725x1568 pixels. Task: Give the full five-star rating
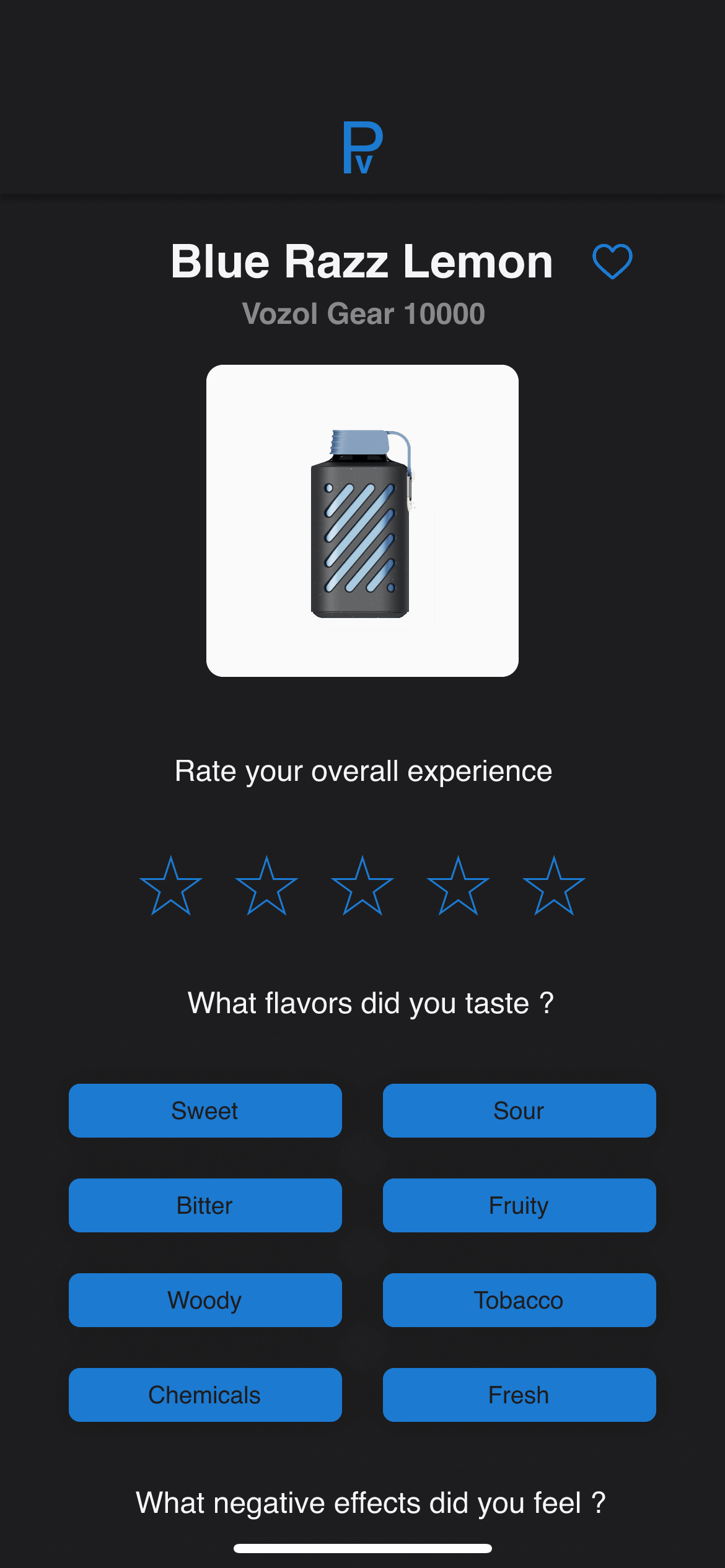pos(554,886)
